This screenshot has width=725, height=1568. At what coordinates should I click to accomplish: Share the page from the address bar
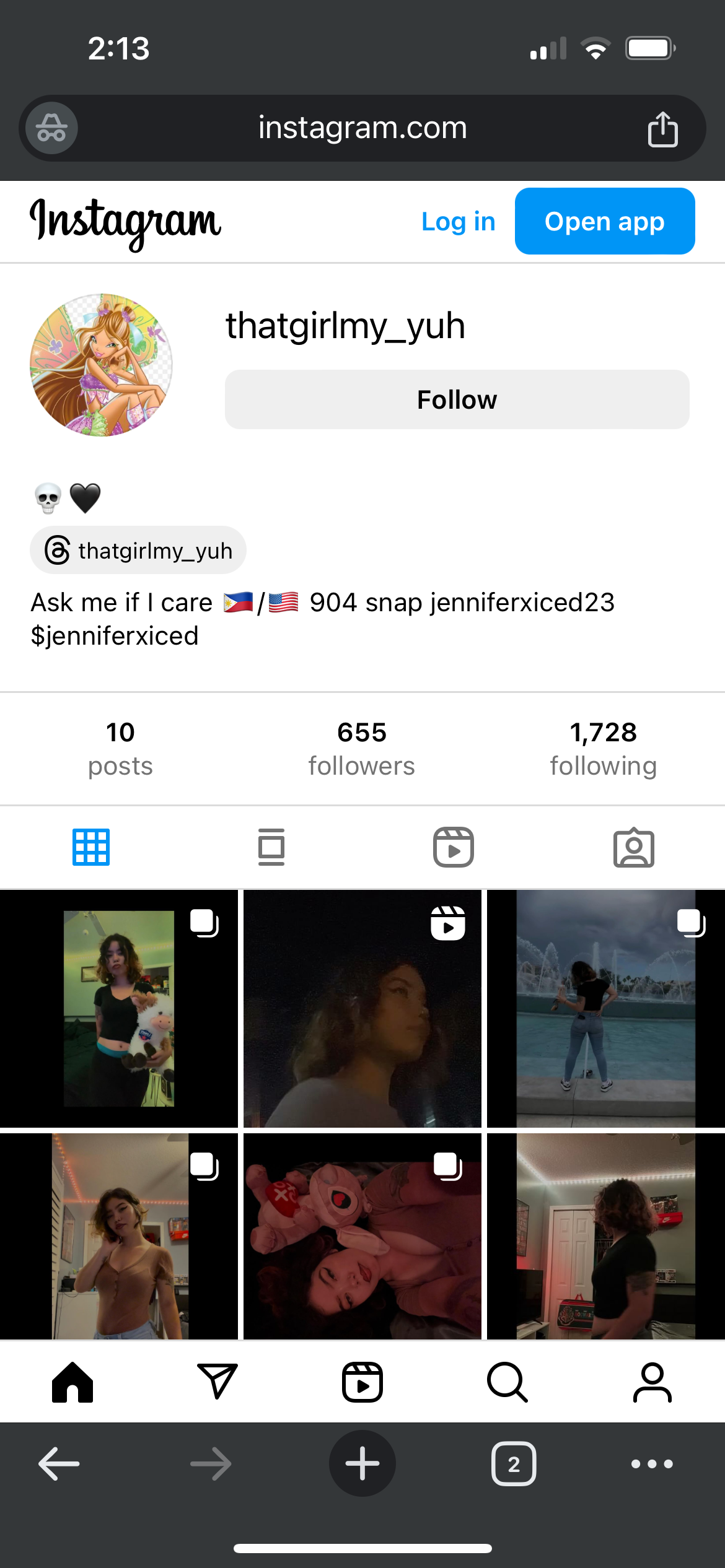[x=662, y=129]
